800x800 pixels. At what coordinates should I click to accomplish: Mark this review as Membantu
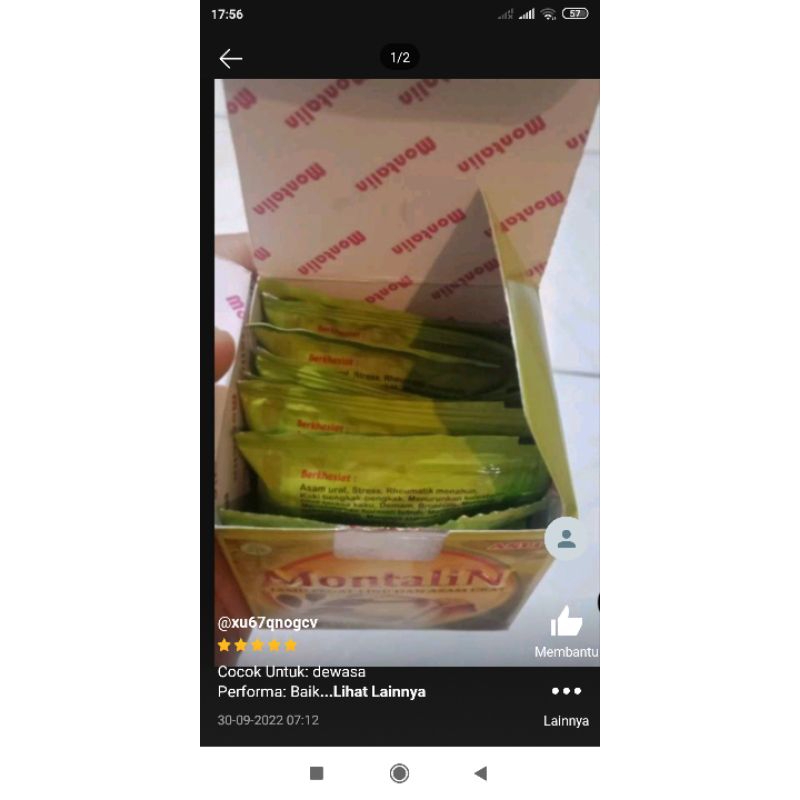tap(566, 623)
